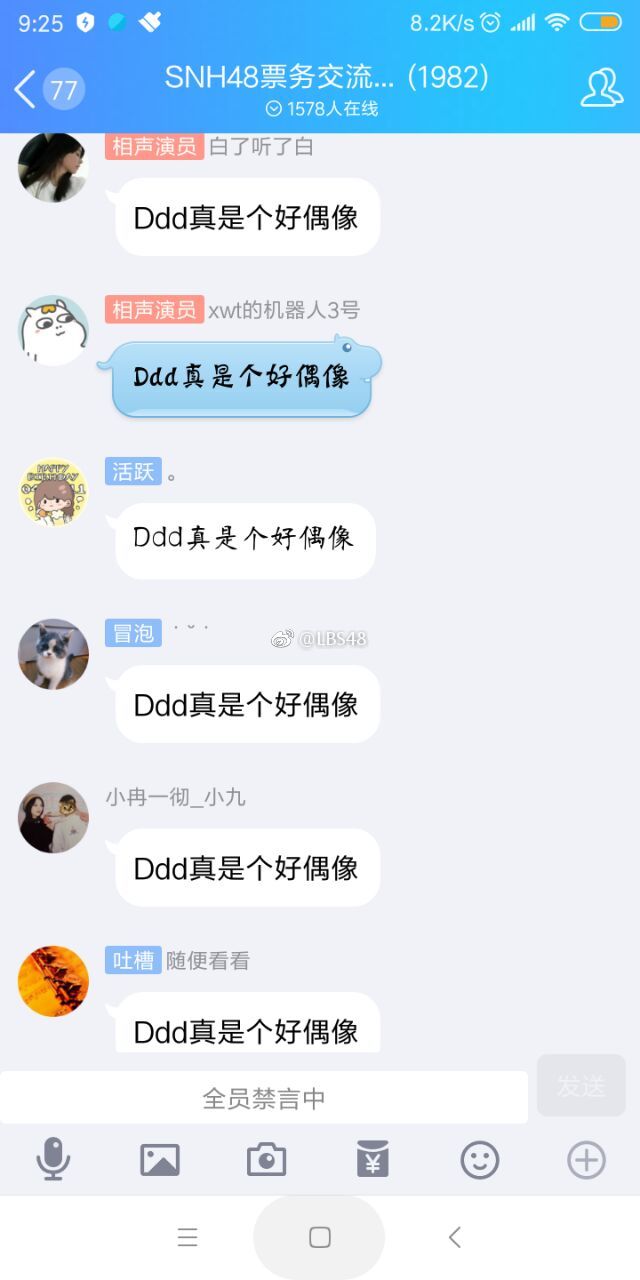Tap the system back arrow
Viewport: 640px width, 1280px height.
click(454, 1237)
